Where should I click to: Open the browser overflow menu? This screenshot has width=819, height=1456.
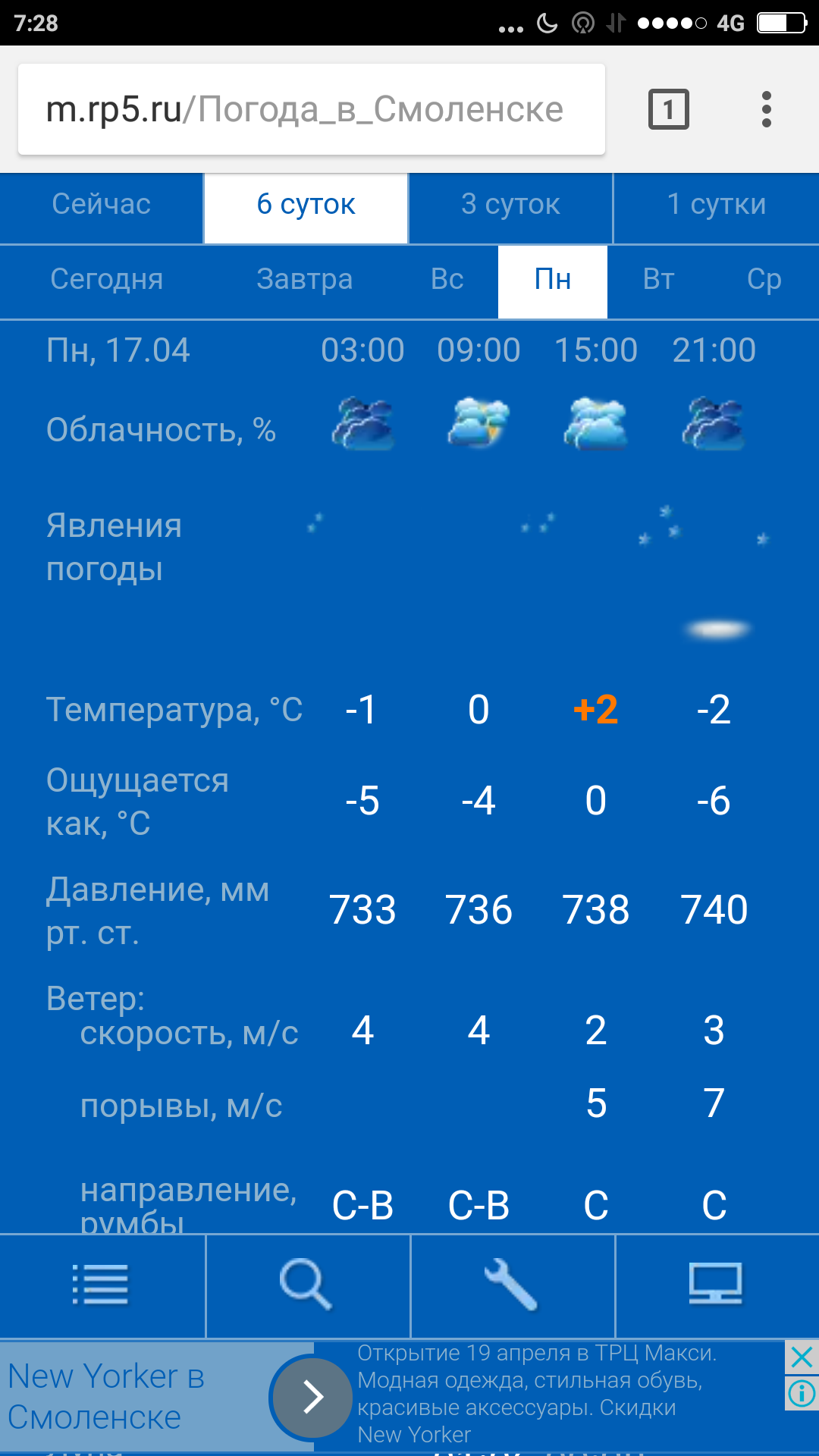point(766,110)
